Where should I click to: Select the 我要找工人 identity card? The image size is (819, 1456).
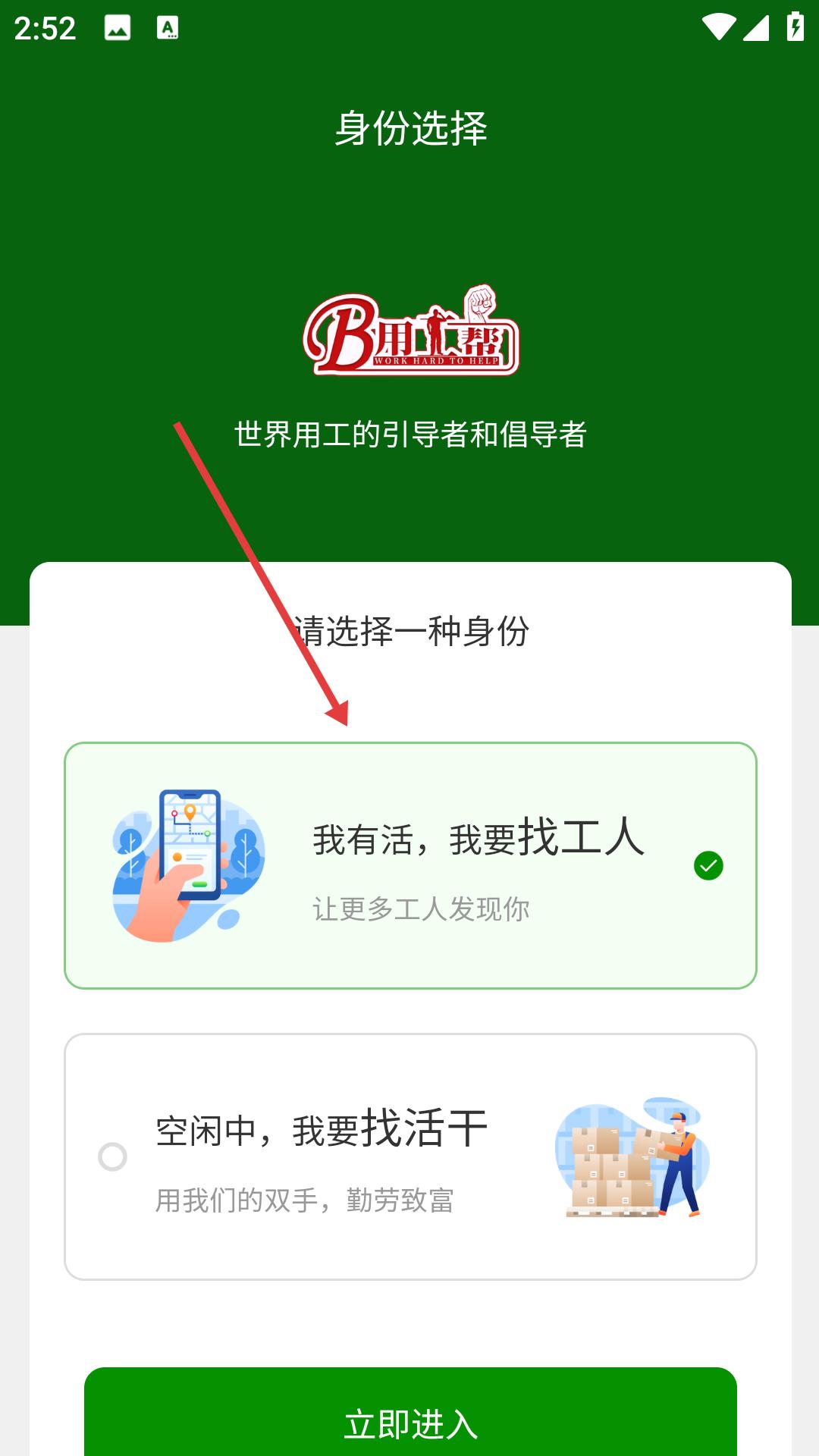(410, 865)
